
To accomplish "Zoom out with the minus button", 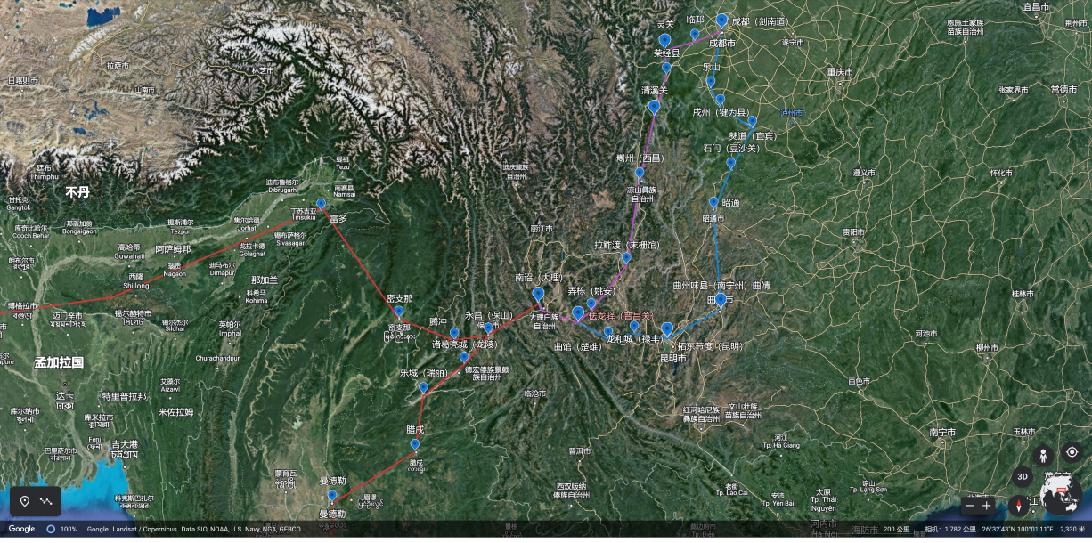I will [969, 506].
